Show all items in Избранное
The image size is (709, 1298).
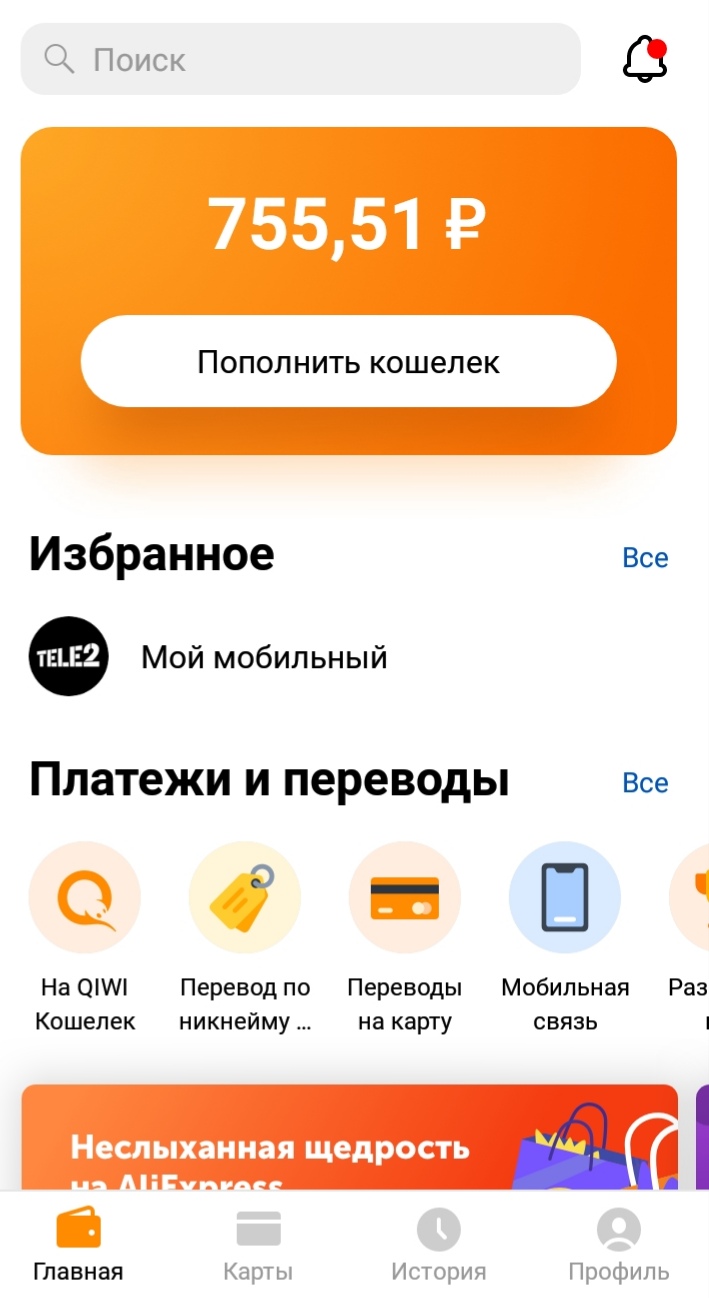(x=645, y=557)
